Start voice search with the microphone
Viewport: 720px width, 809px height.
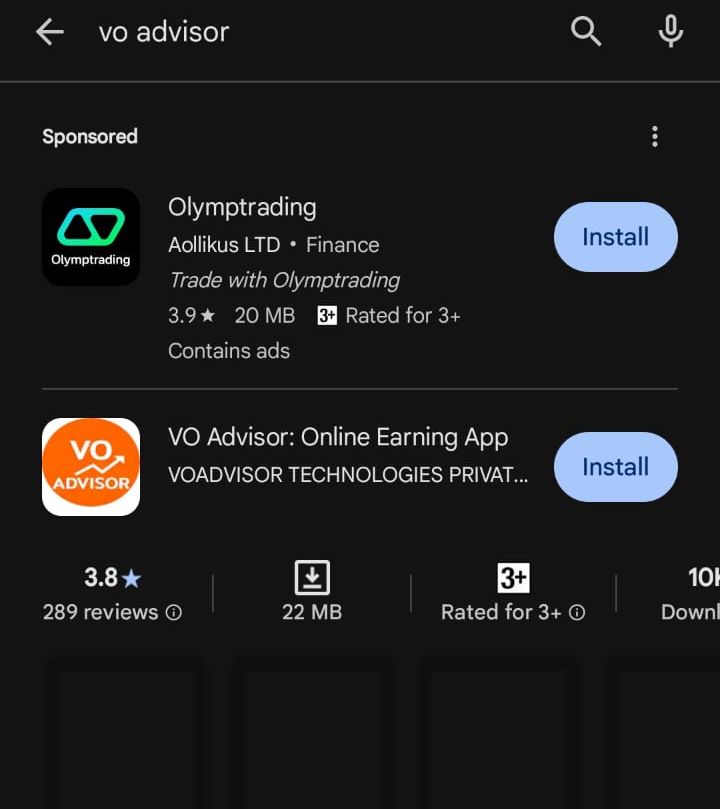coord(670,32)
